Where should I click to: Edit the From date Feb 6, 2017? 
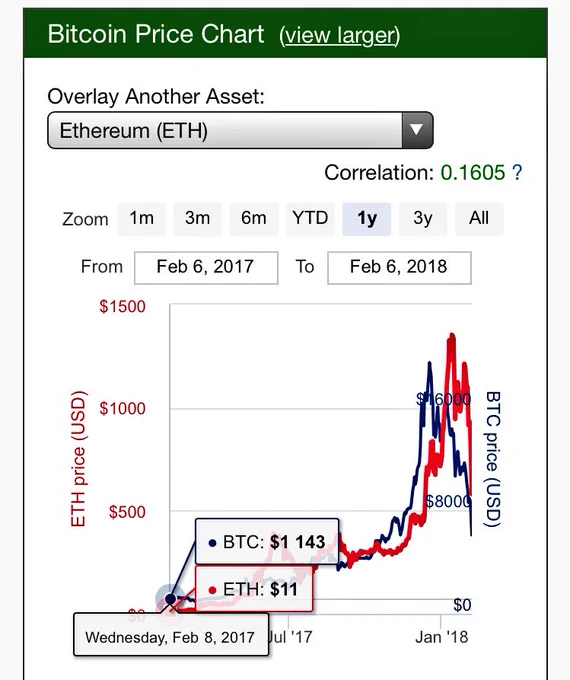[x=206, y=268]
